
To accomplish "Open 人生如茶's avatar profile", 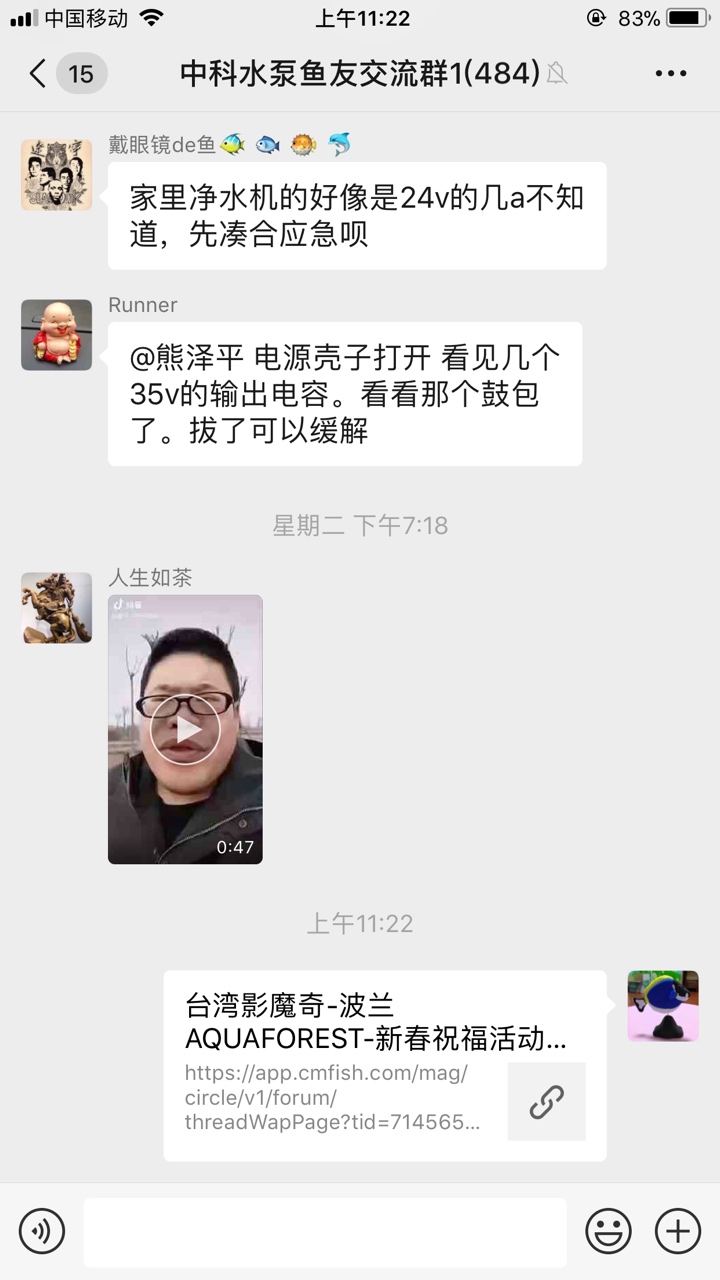I will pos(56,608).
